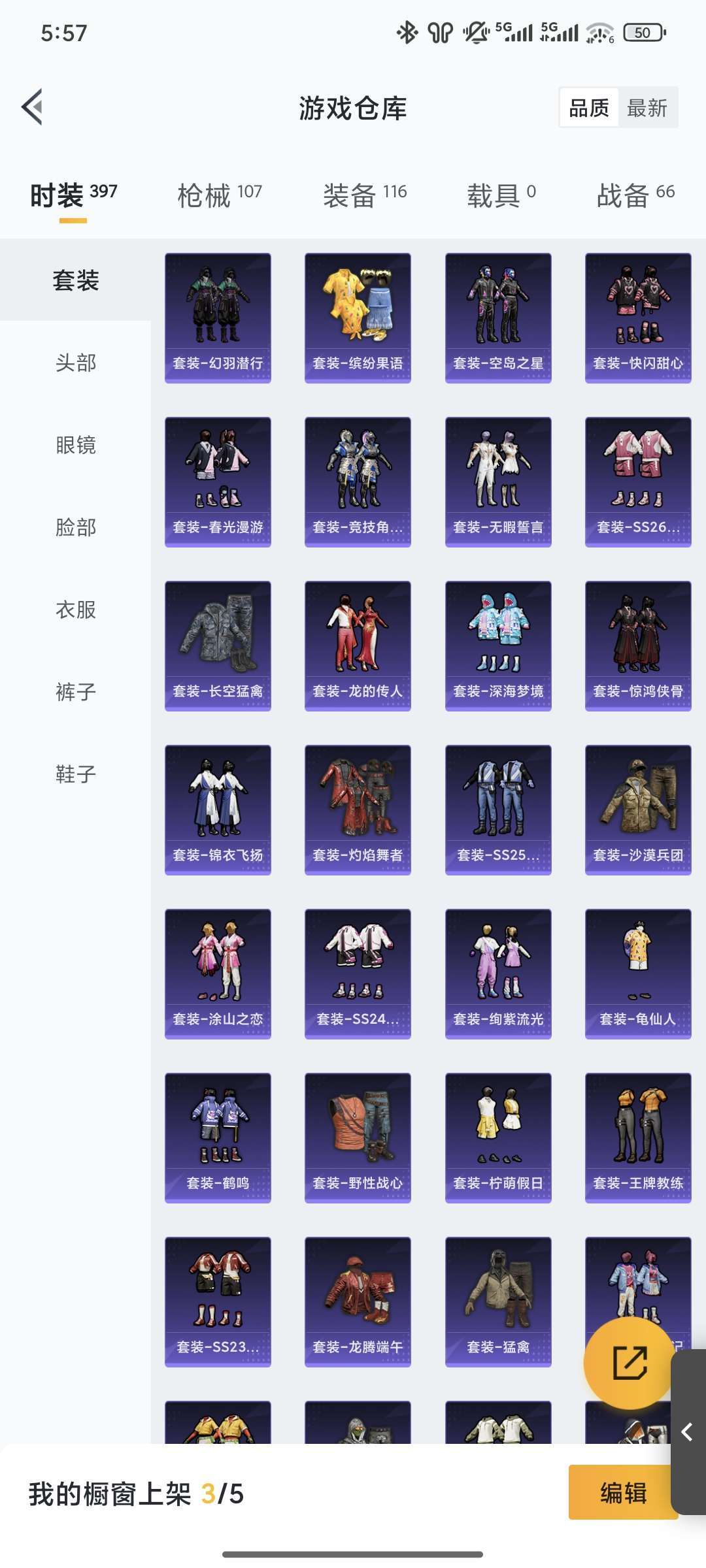706x1568 pixels.
Task: View the 套装-缤纷果语 outfit
Action: [358, 318]
